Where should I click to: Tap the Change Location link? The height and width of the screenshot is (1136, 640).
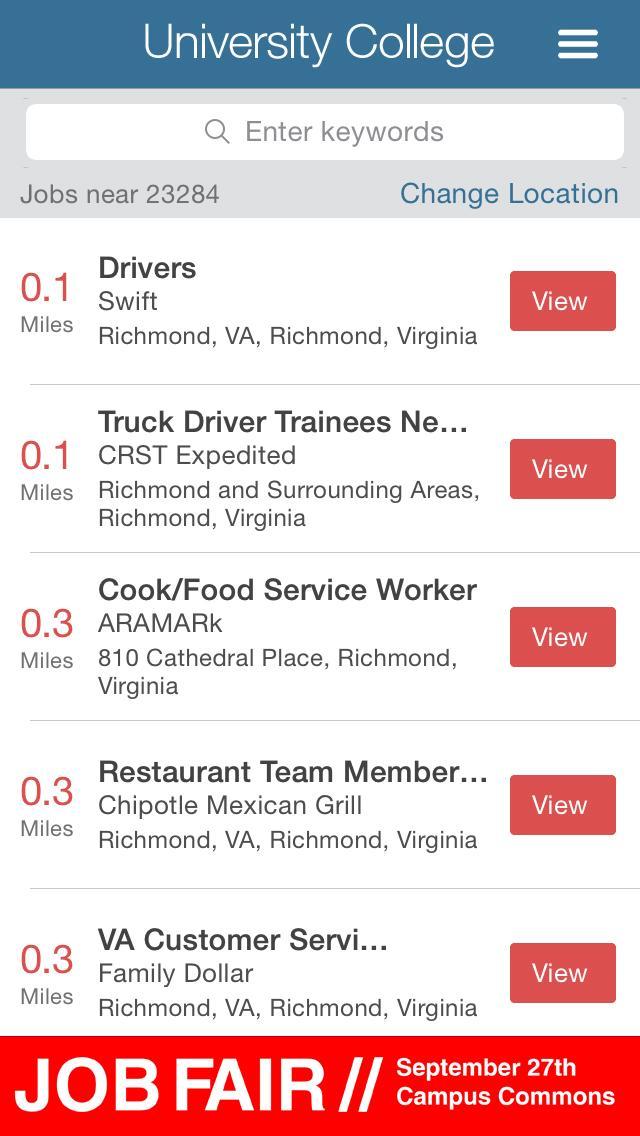(x=509, y=194)
